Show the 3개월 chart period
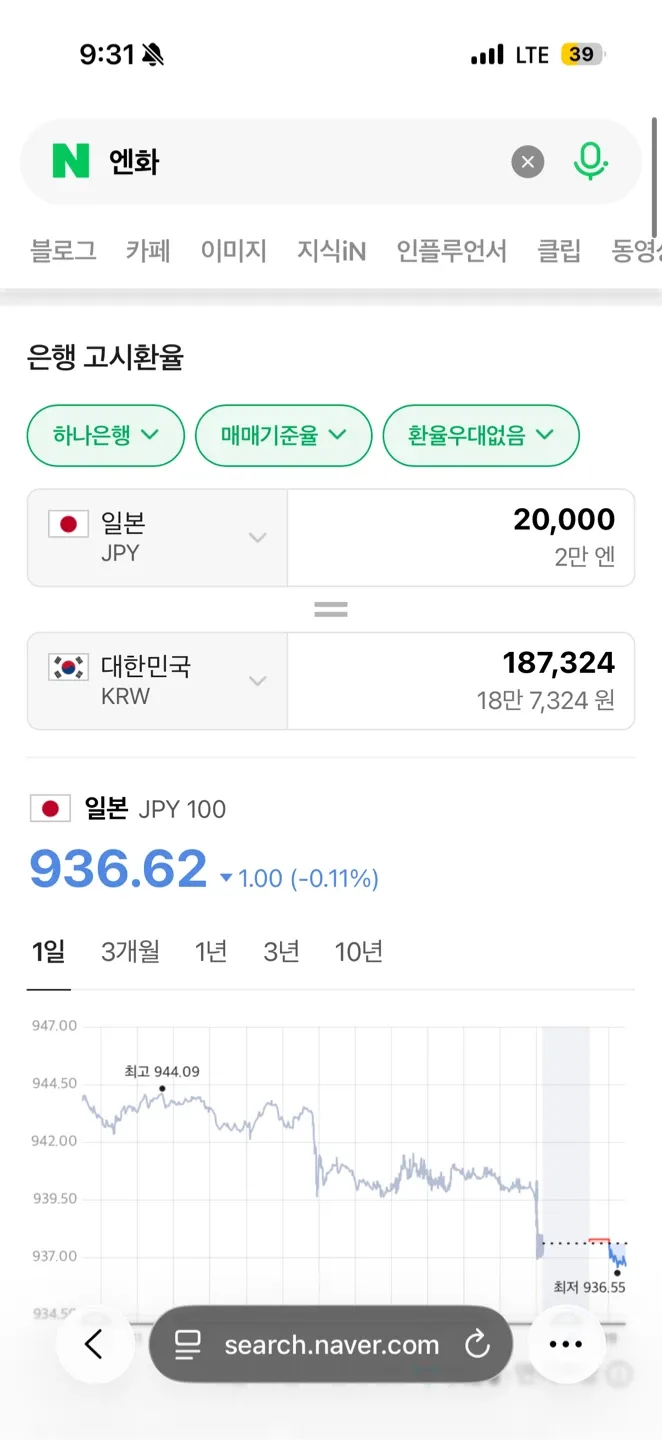 pyautogui.click(x=130, y=951)
